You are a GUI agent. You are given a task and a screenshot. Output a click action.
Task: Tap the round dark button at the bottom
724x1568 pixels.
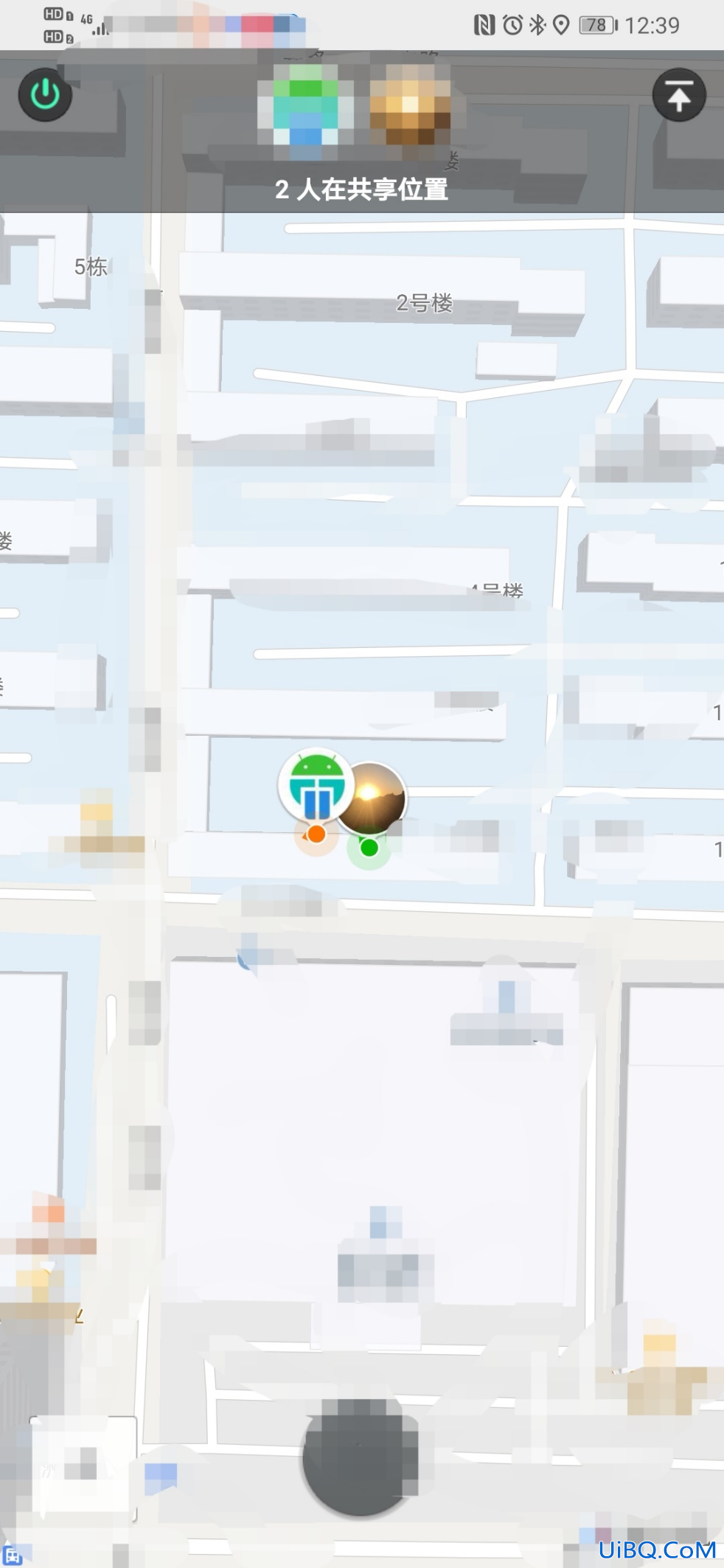click(x=361, y=1456)
